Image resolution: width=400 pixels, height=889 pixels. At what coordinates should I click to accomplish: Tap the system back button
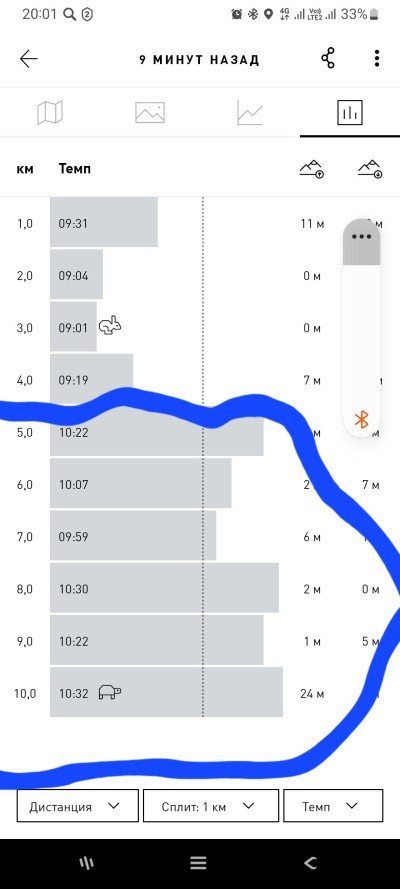tap(310, 863)
